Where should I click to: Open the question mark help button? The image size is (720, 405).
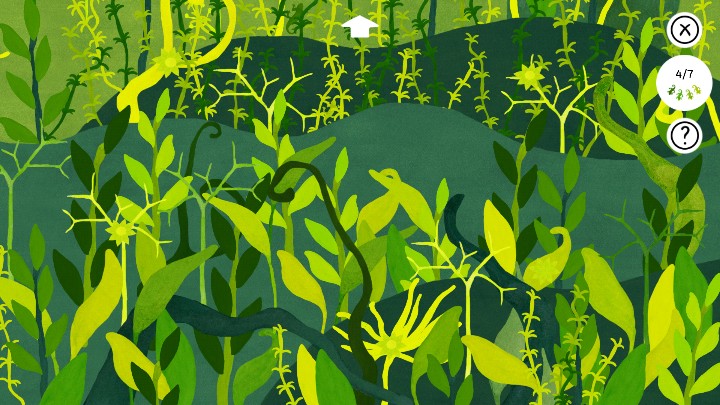(x=684, y=134)
